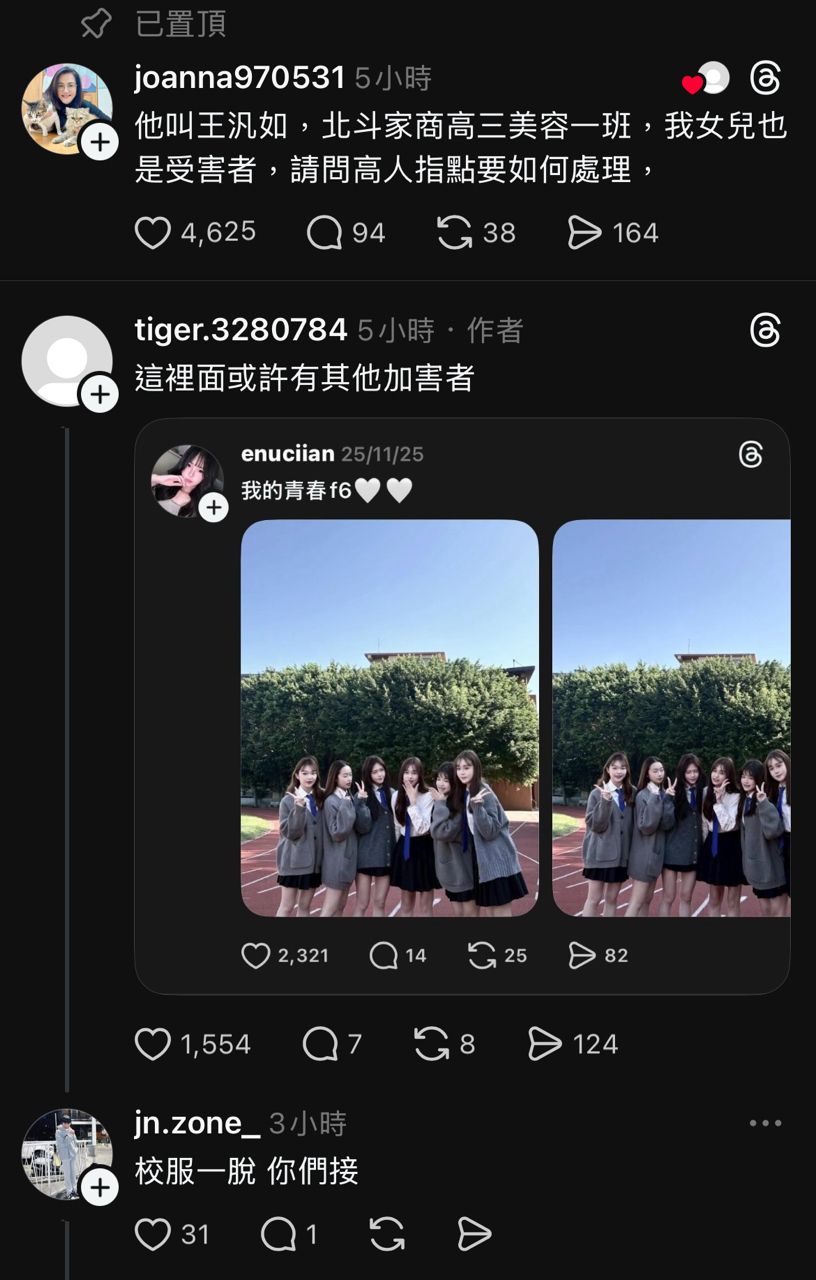This screenshot has height=1280, width=816.
Task: Open joanna970531's profile from username
Action: tap(240, 78)
